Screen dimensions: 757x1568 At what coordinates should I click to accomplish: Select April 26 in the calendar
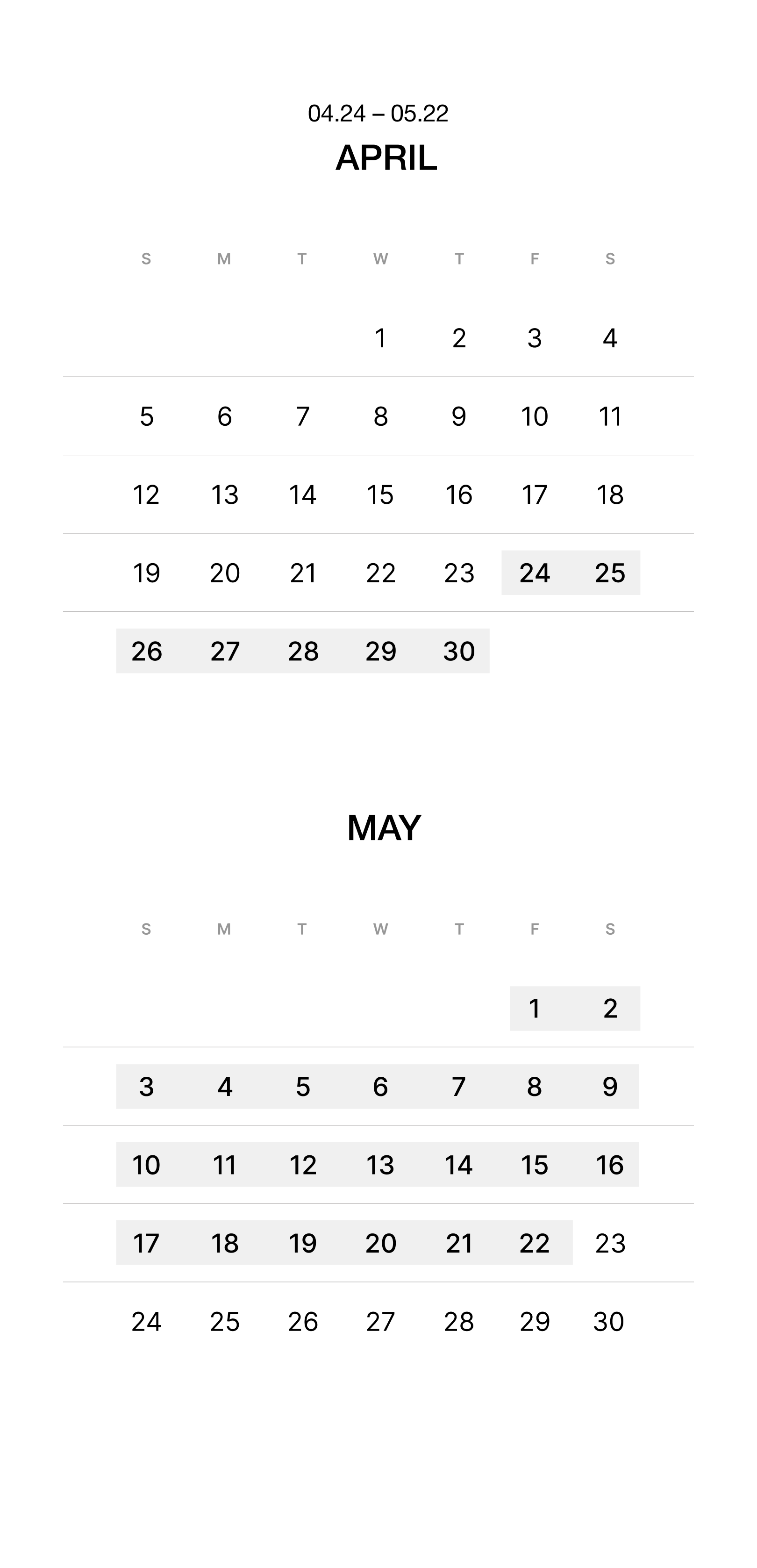click(x=146, y=651)
